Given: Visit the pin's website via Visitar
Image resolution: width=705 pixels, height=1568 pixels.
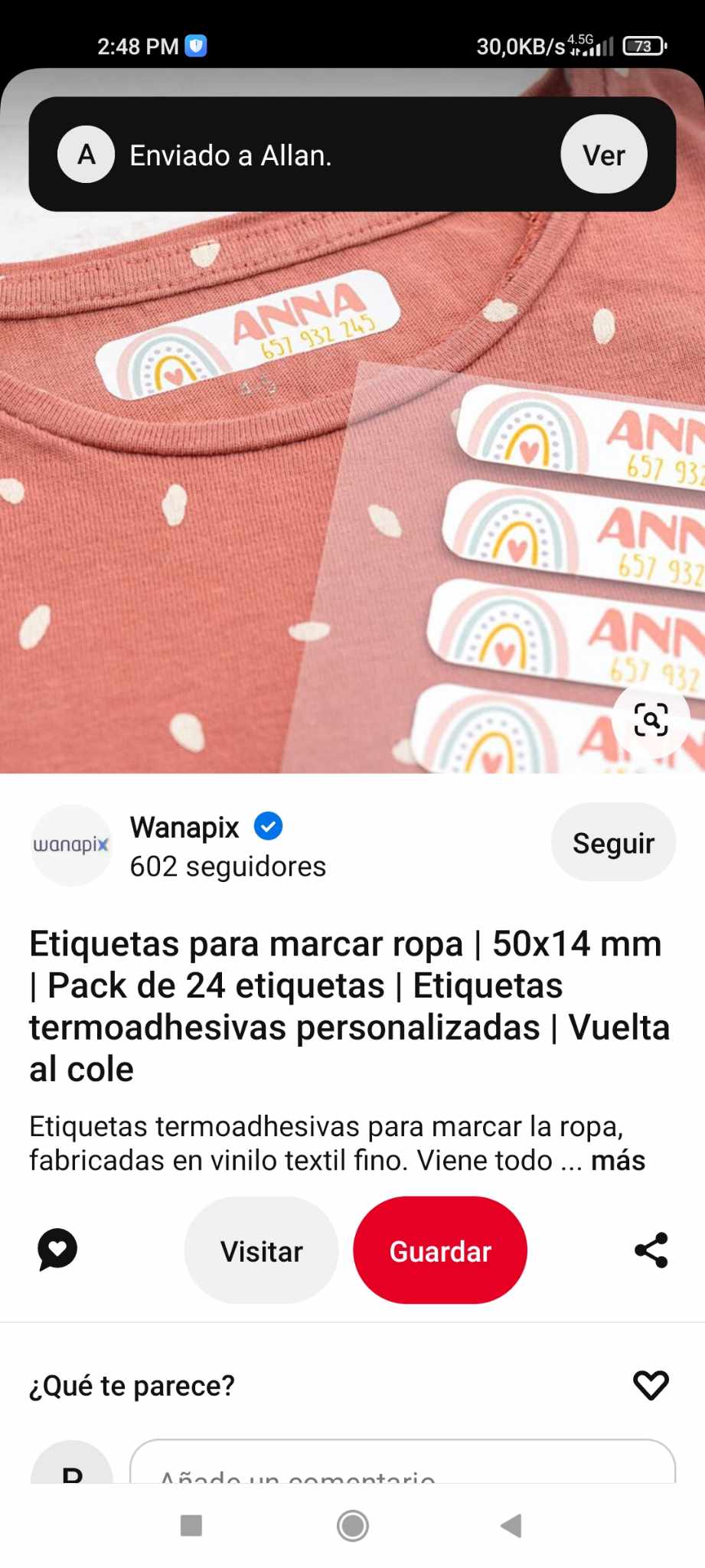Looking at the screenshot, I should pos(261,1251).
